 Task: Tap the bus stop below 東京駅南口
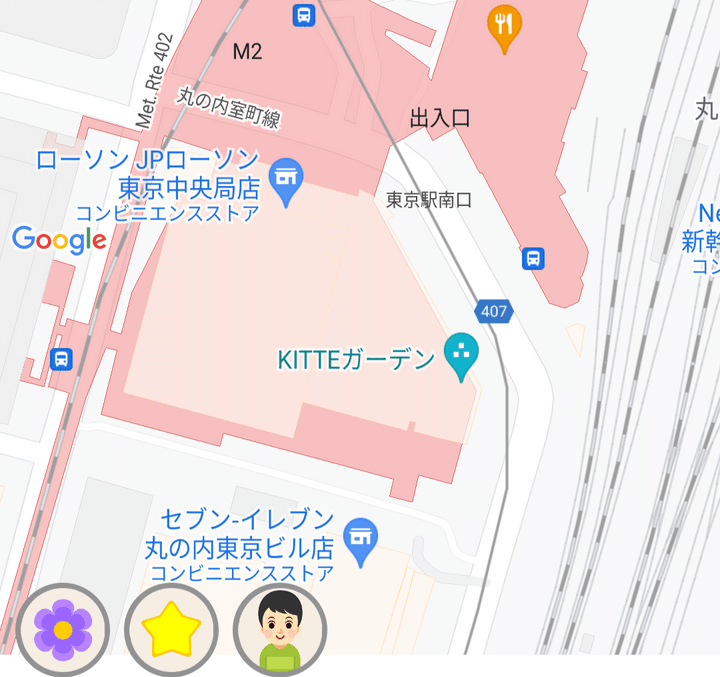(x=534, y=259)
